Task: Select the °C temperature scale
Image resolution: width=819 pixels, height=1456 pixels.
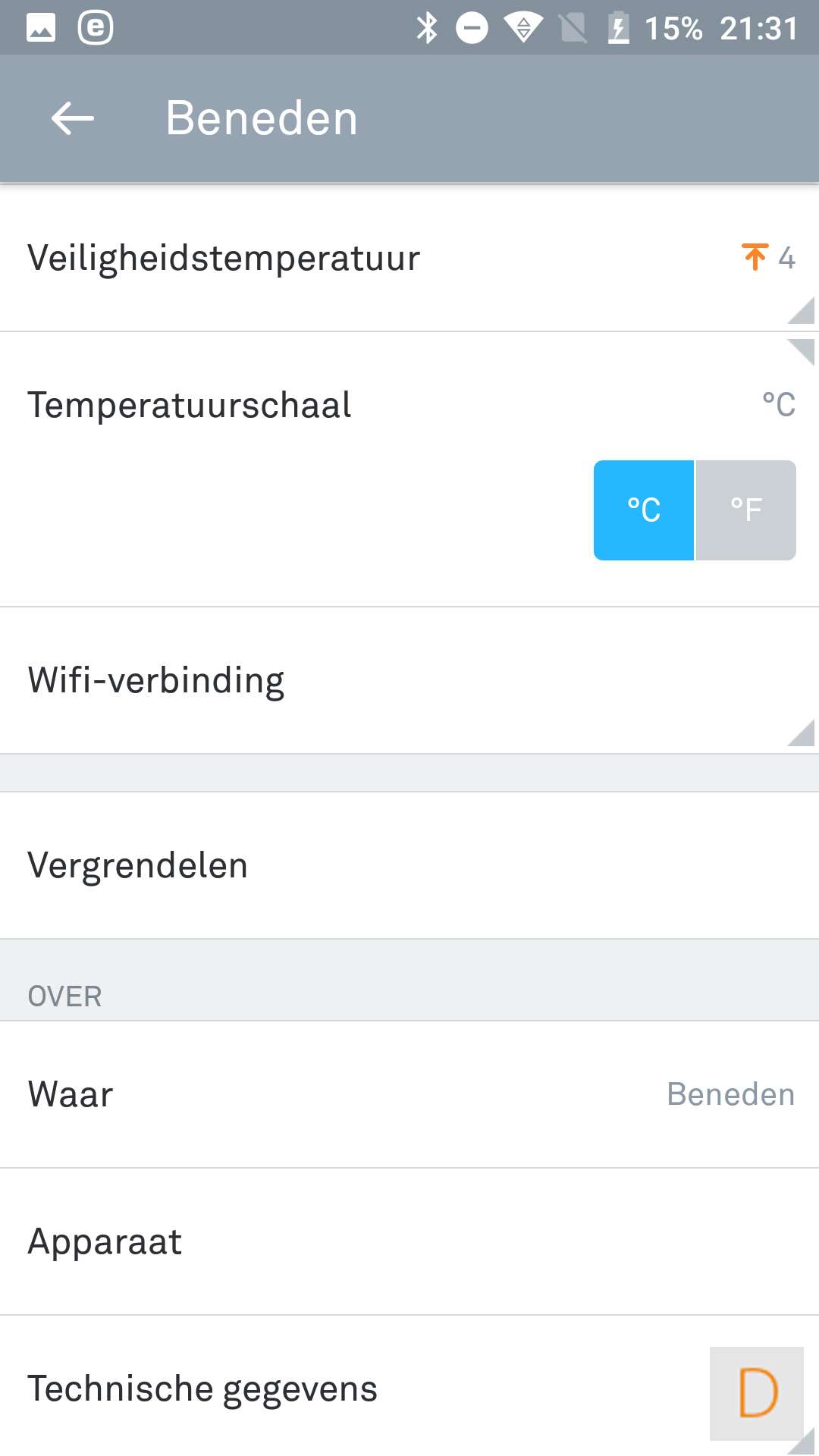Action: click(x=643, y=510)
